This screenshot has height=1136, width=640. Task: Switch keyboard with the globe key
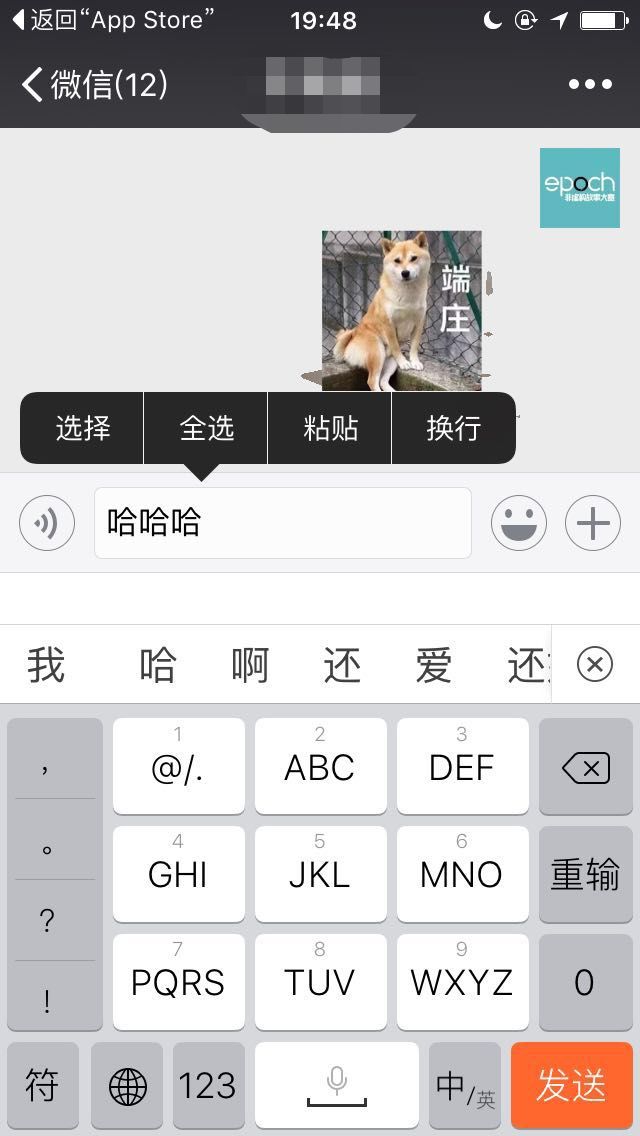[x=127, y=1085]
